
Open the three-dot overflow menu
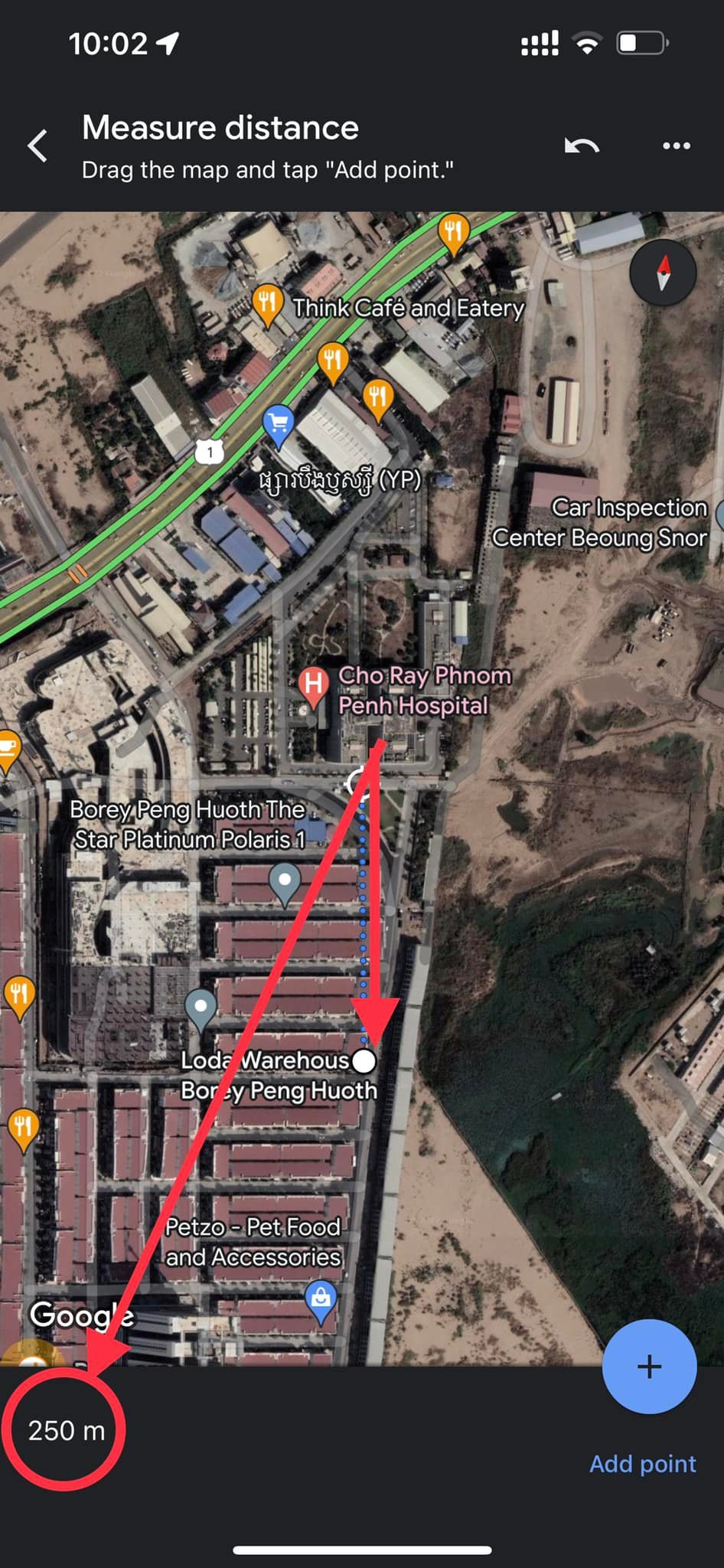click(x=677, y=145)
